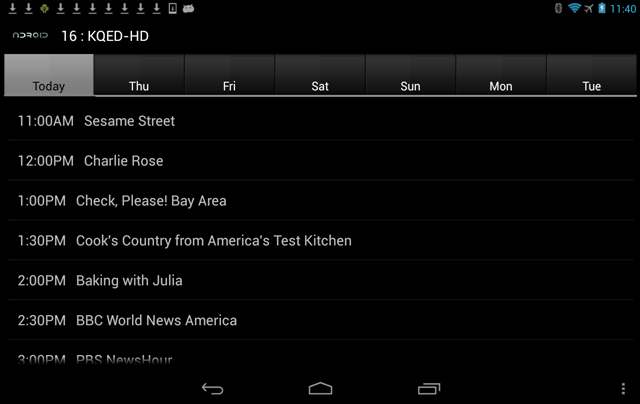Screen dimensions: 640x404
Task: Switch to the Fri tab
Action: click(x=229, y=76)
